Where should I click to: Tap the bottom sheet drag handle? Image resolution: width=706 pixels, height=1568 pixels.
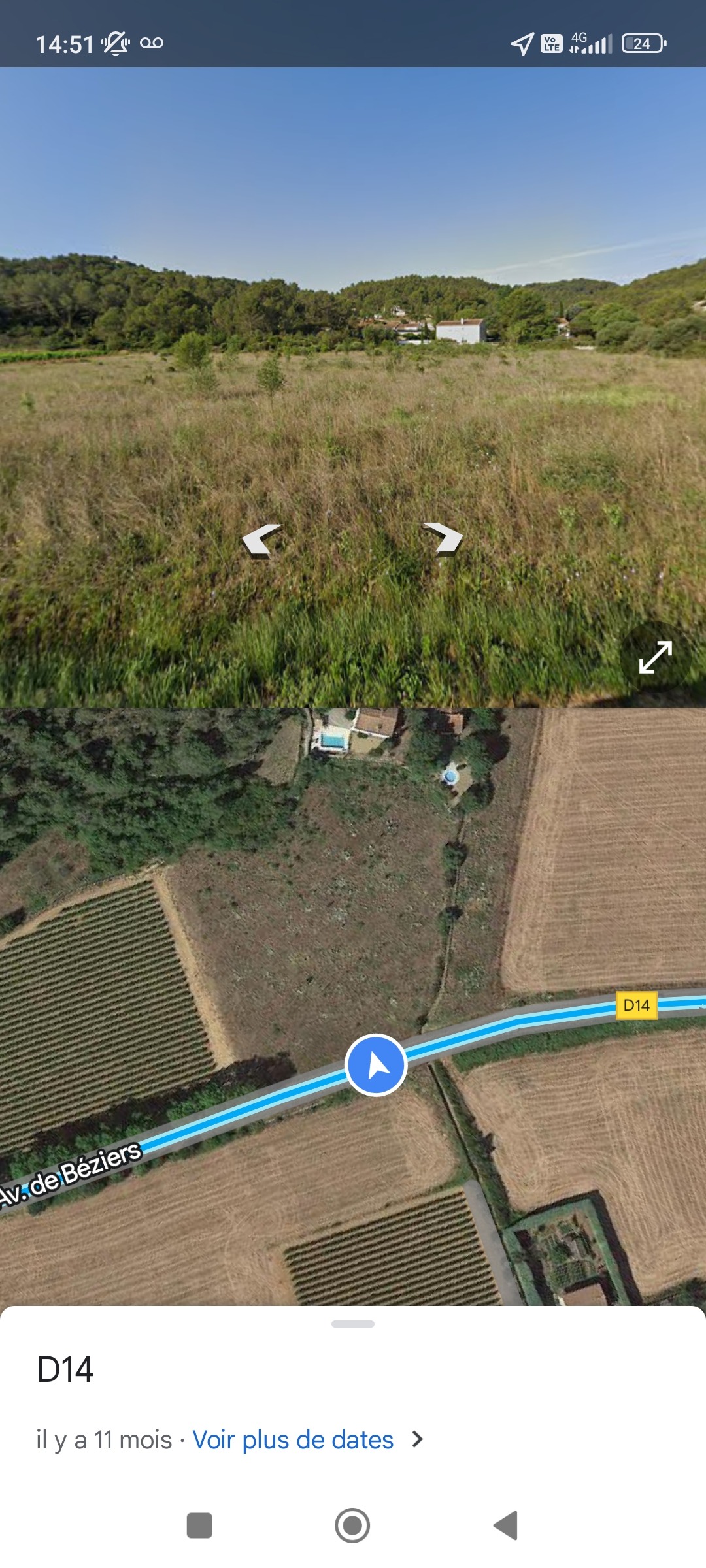coord(353,1324)
